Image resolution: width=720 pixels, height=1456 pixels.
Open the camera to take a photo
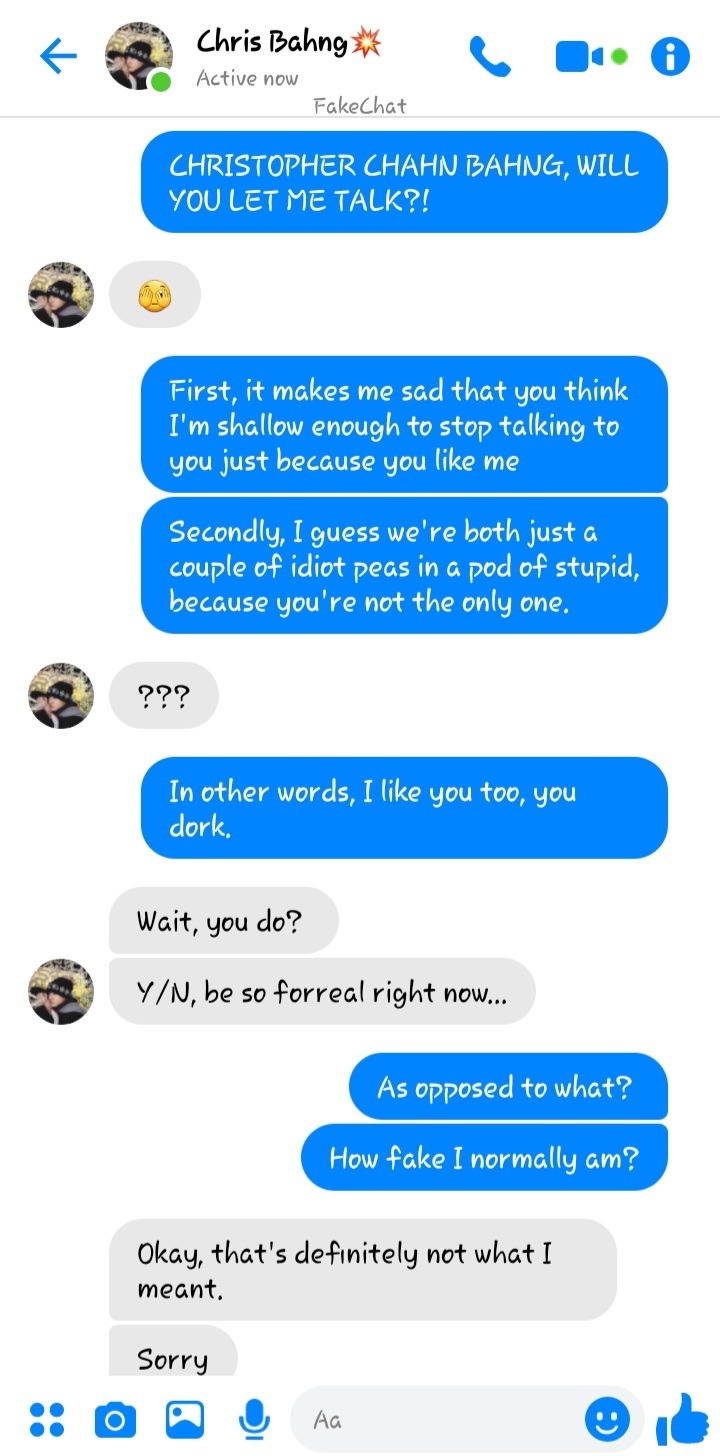(115, 1419)
